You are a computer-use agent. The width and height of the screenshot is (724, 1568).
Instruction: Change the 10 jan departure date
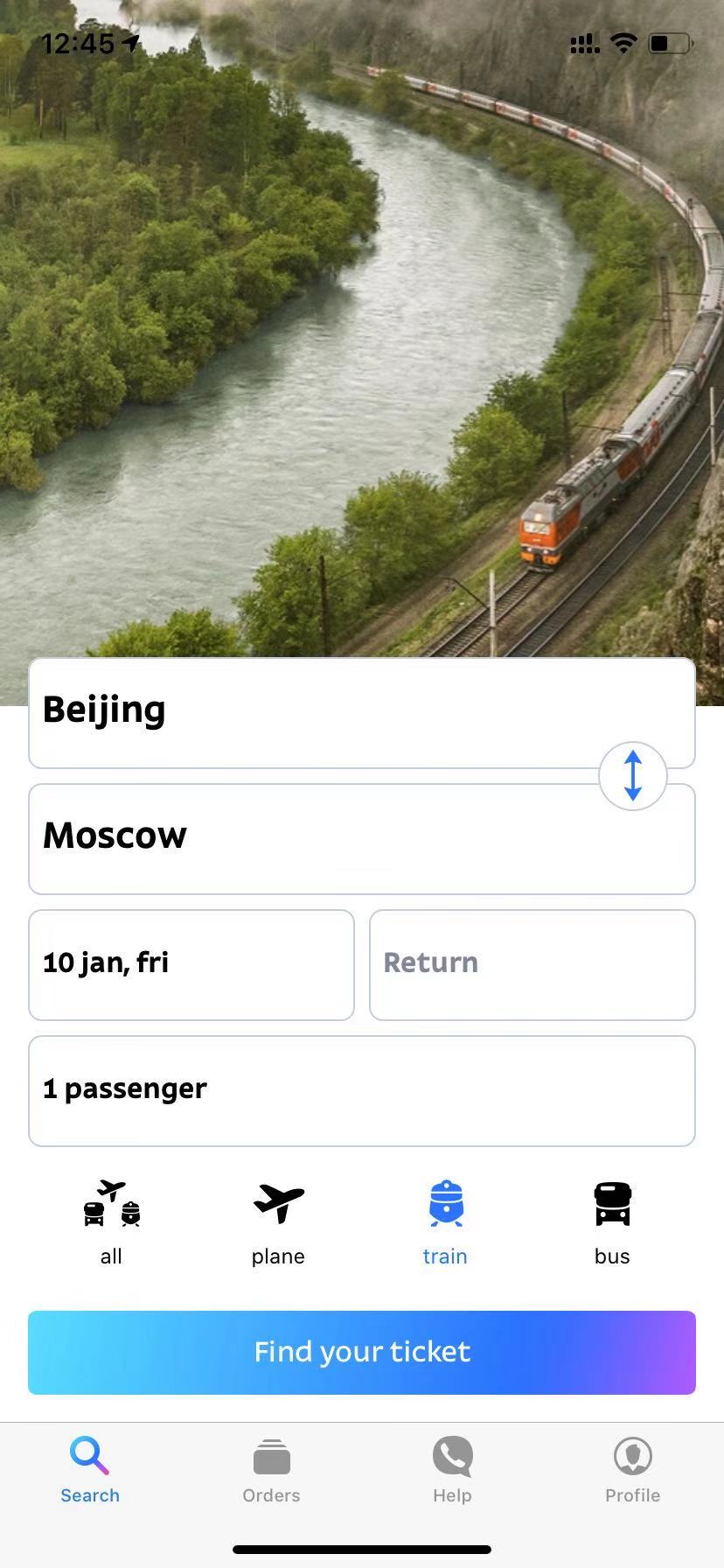[x=191, y=964]
